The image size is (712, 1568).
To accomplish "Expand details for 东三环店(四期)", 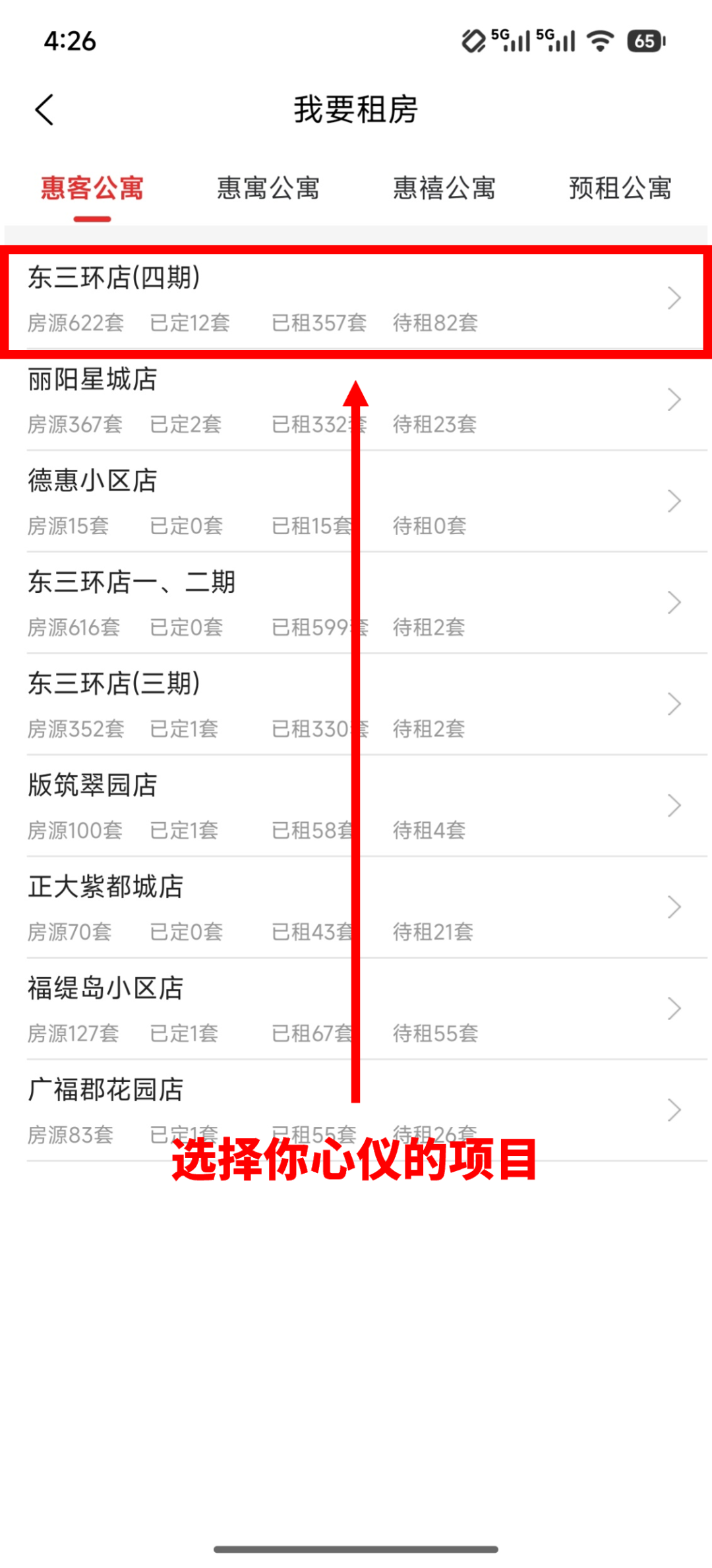I will (x=674, y=298).
